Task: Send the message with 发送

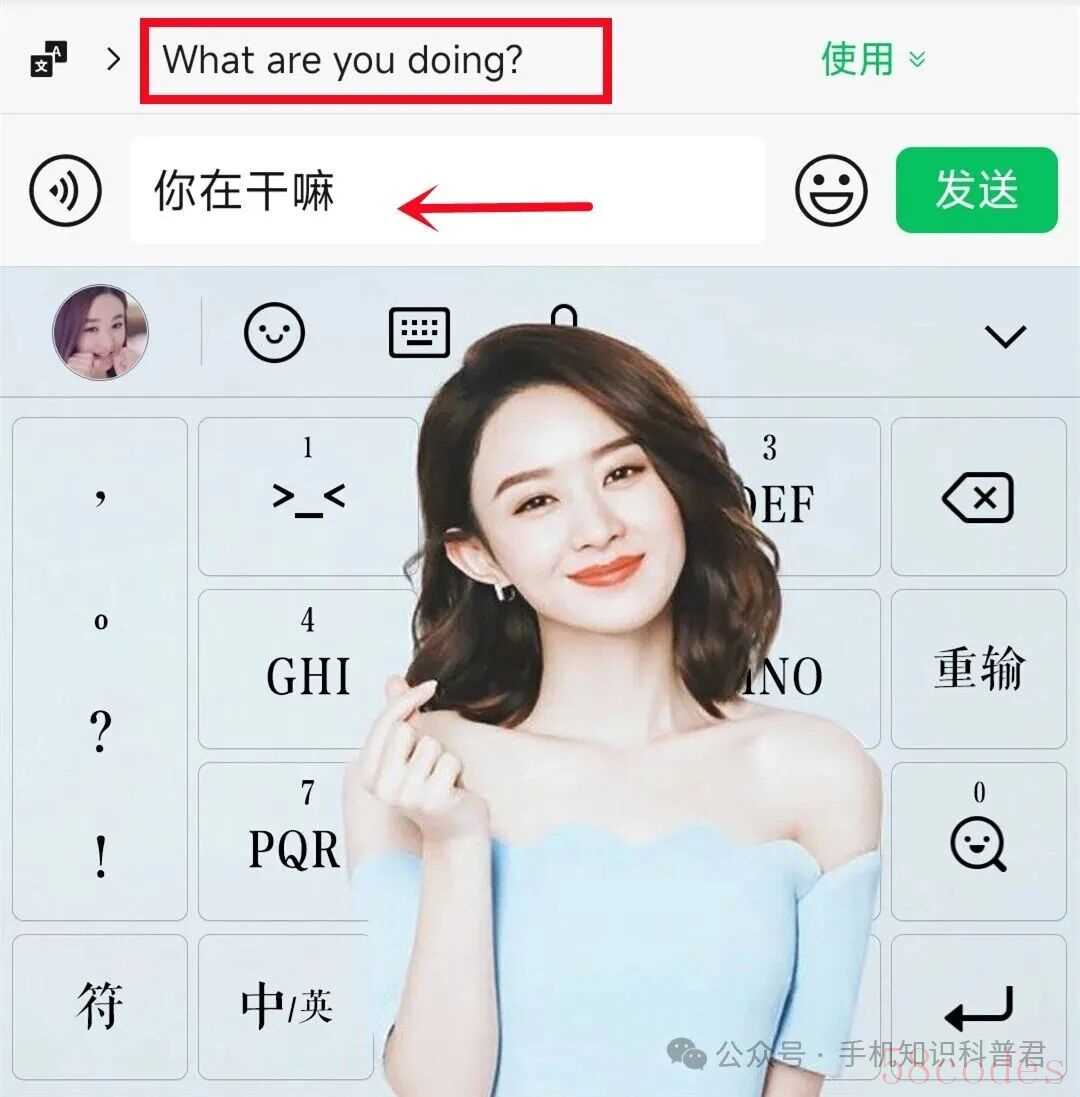Action: [x=976, y=190]
